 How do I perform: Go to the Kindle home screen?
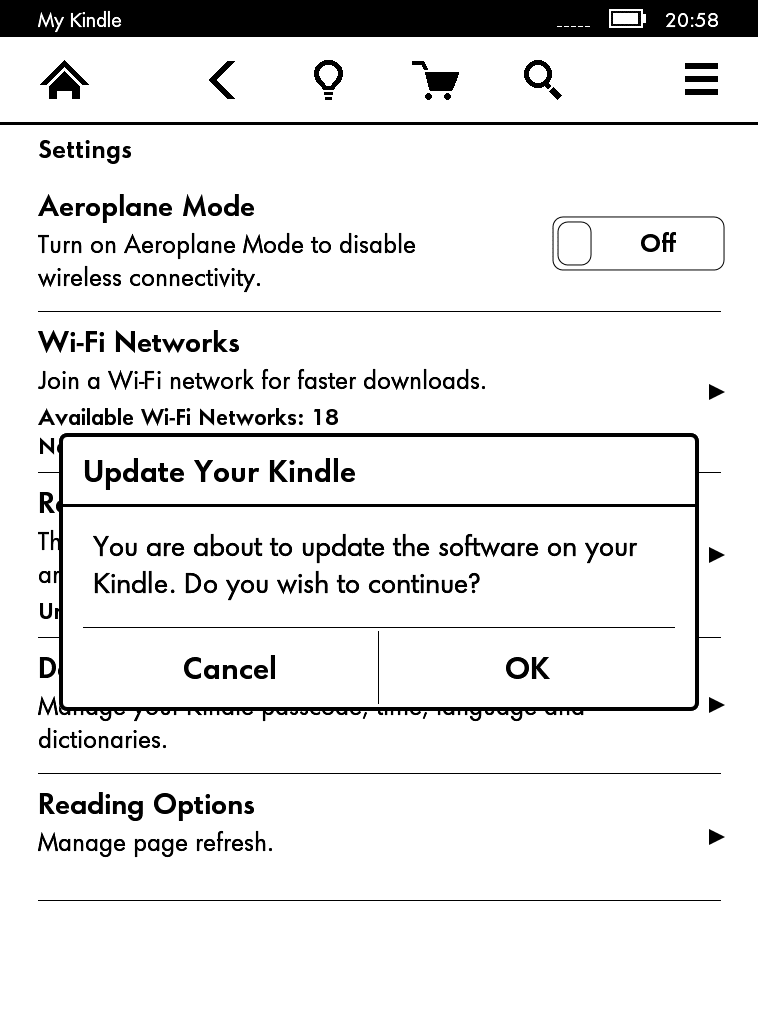[x=64, y=80]
